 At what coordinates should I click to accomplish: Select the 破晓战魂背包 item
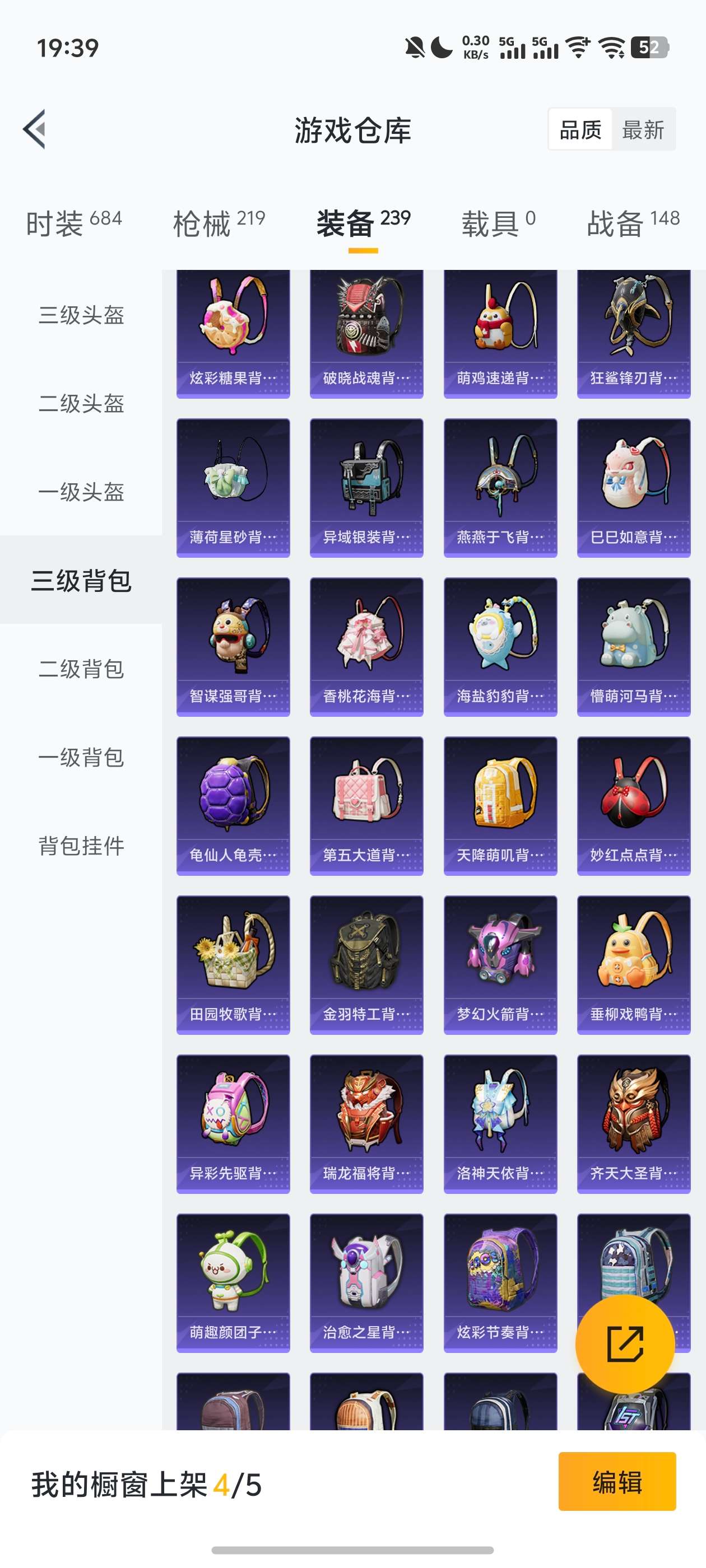[366, 332]
